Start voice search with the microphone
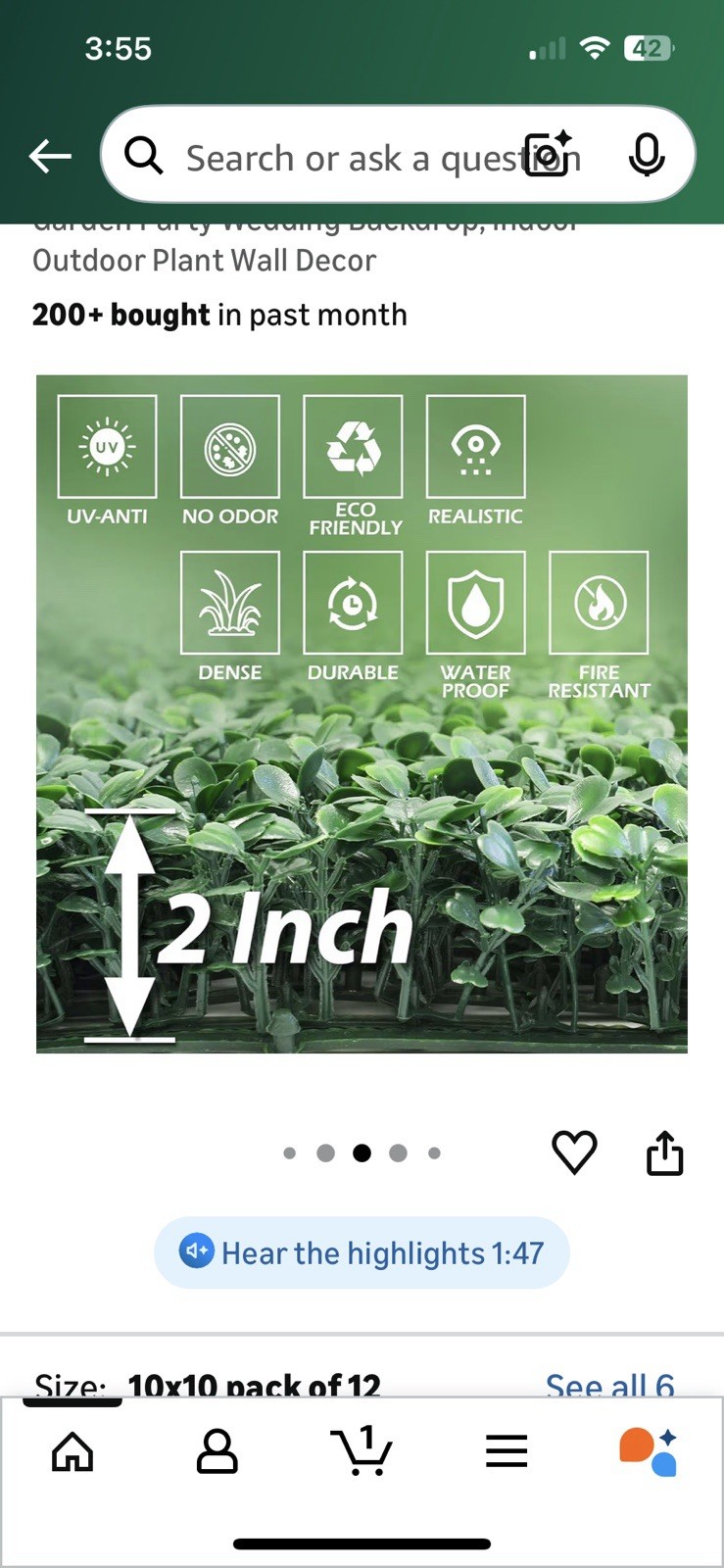This screenshot has width=724, height=1568. click(647, 155)
